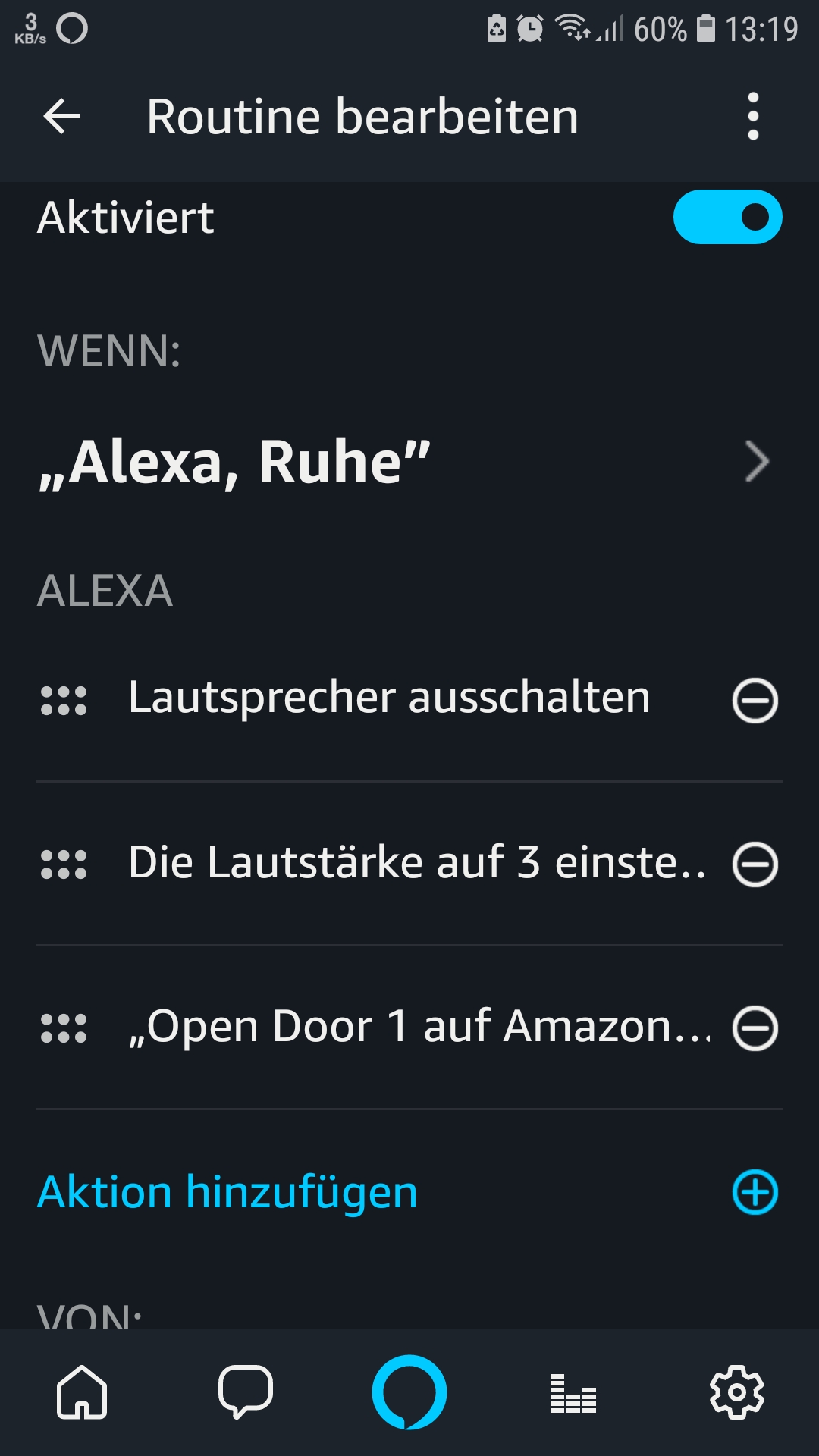Remove the Open Door 1 action

(x=755, y=1028)
